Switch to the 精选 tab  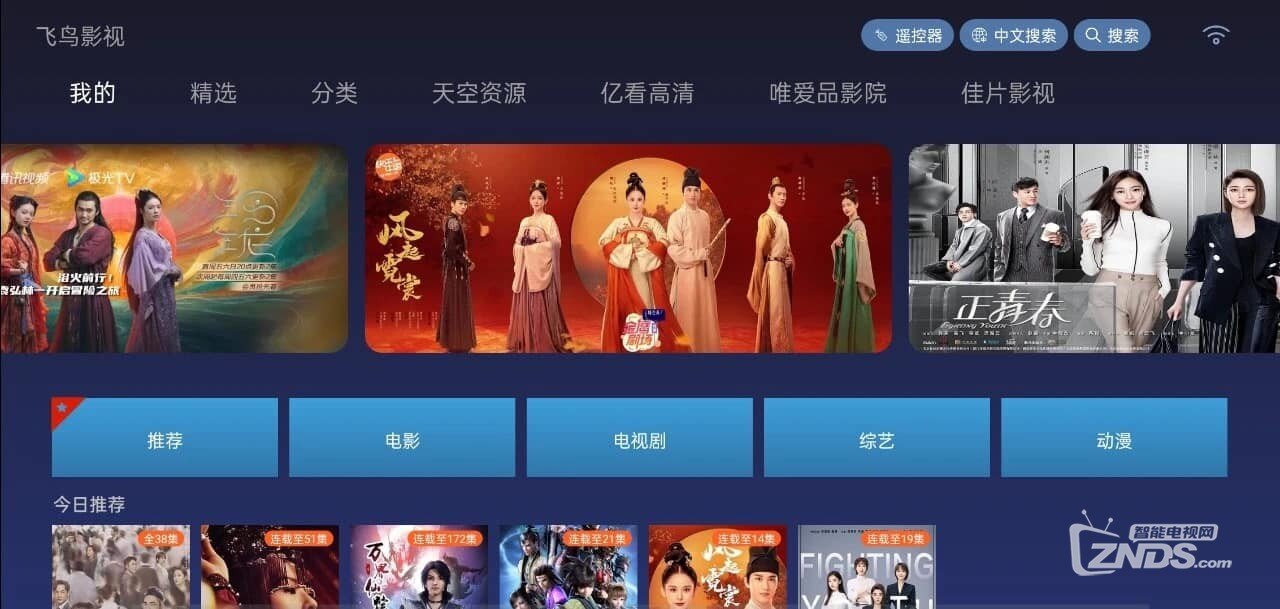[x=213, y=93]
